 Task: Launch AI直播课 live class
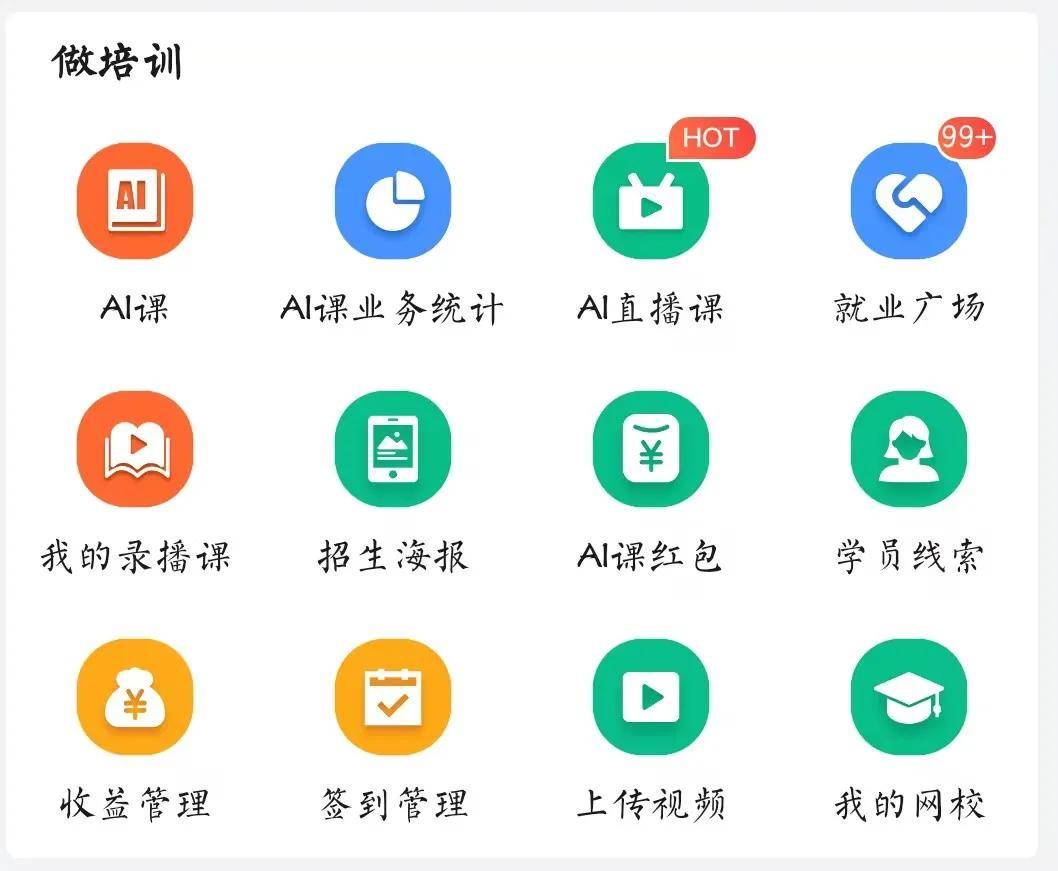point(651,201)
